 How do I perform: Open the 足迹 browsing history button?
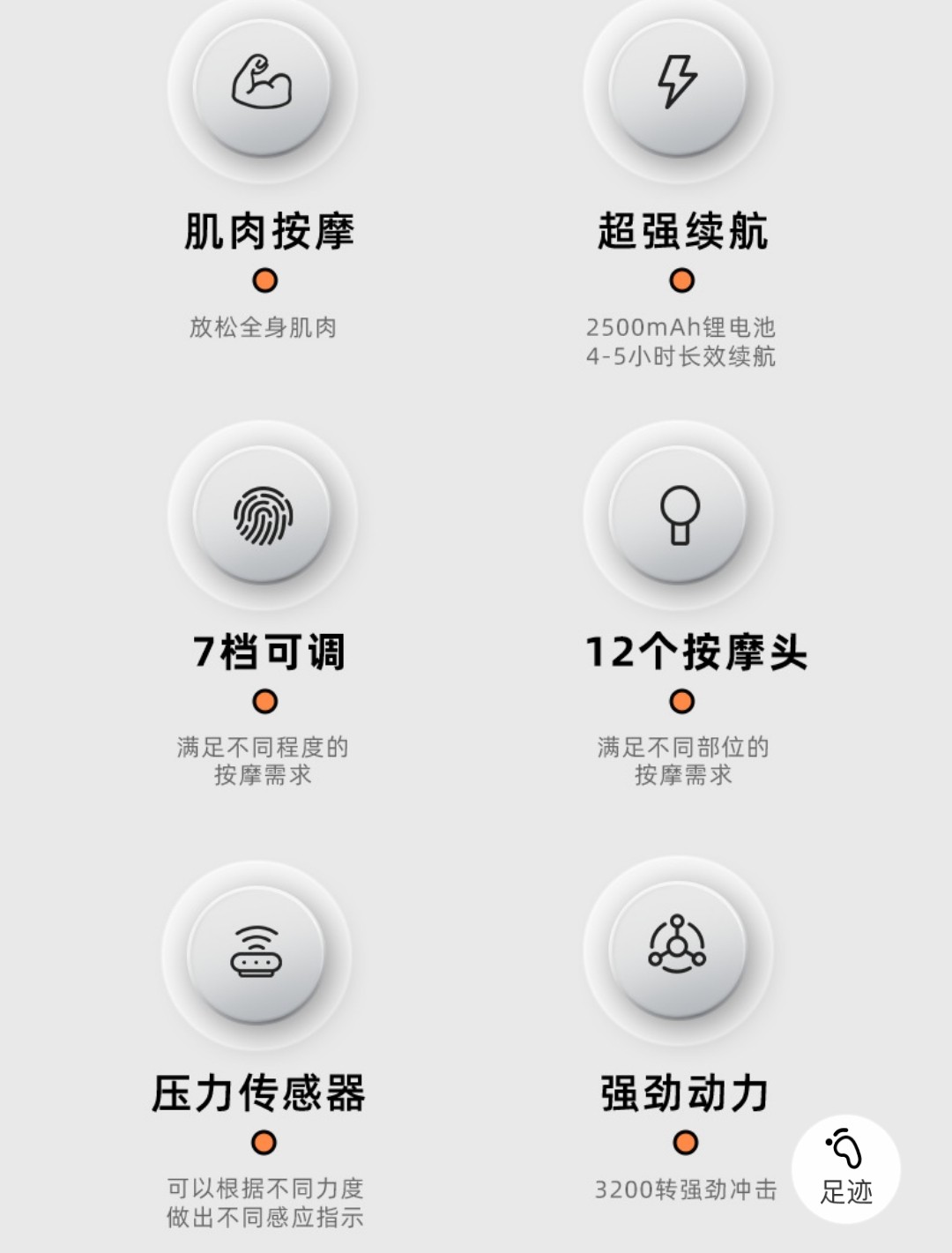click(845, 1168)
